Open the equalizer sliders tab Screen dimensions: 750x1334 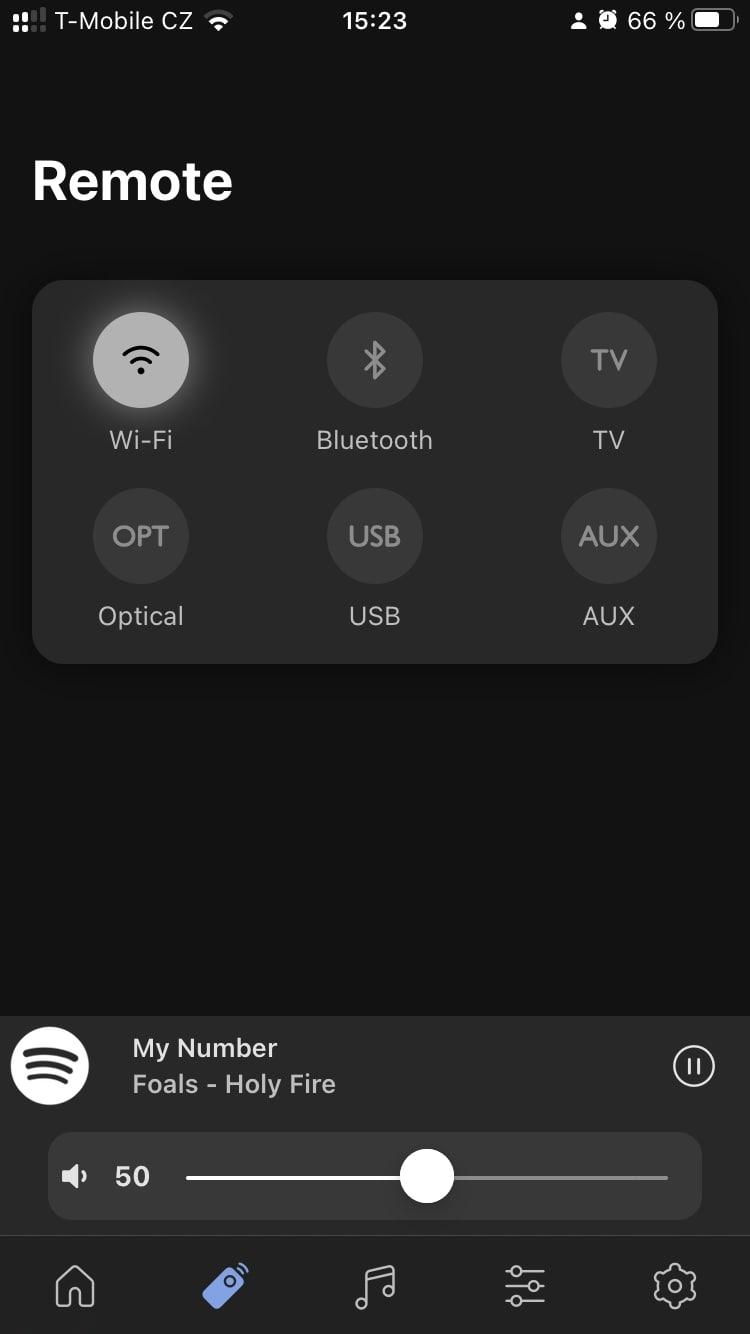click(x=525, y=1285)
